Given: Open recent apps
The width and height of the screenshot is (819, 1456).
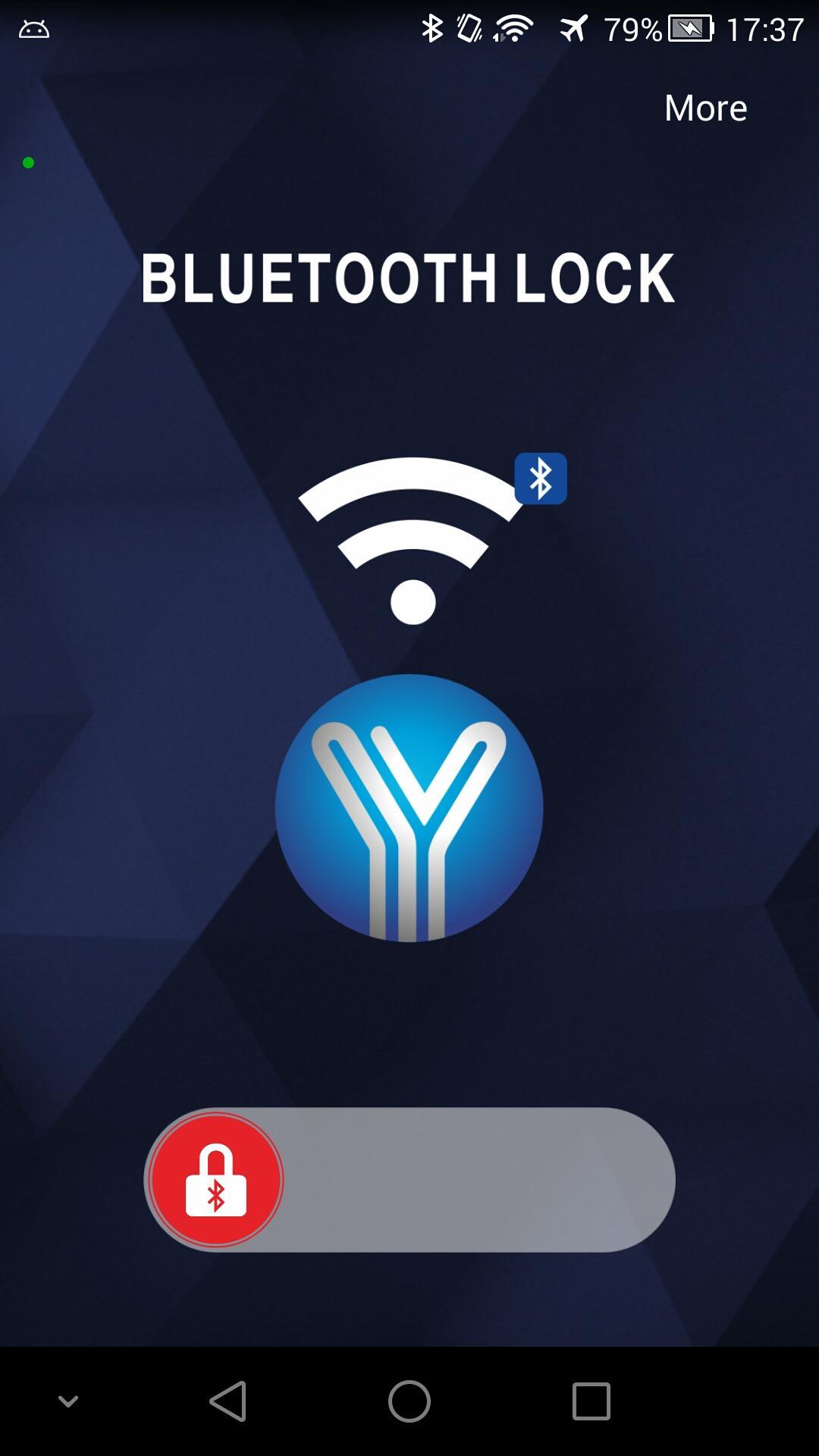Looking at the screenshot, I should [591, 1401].
